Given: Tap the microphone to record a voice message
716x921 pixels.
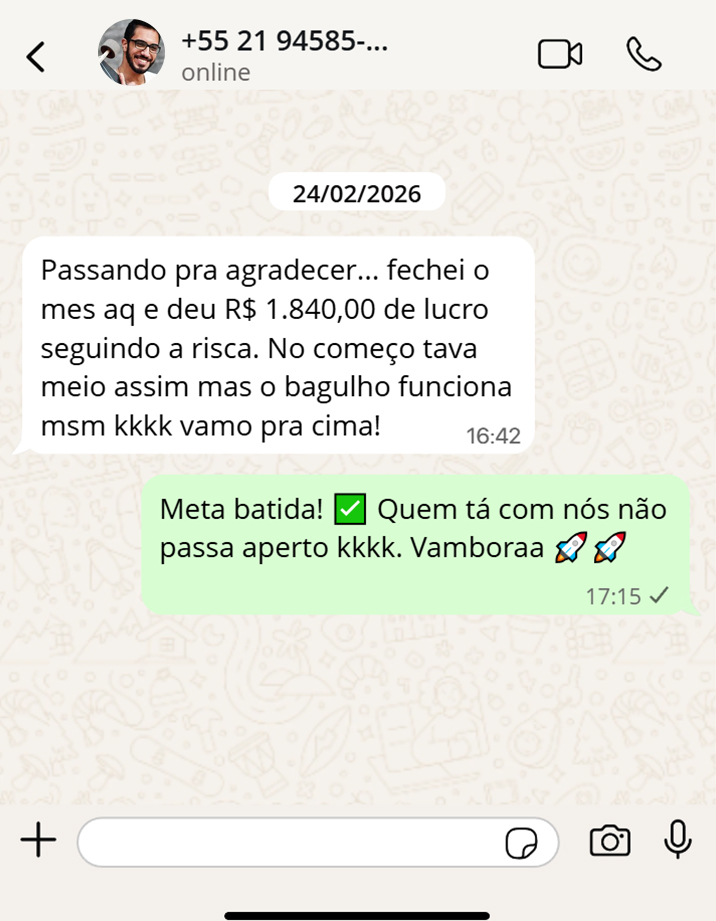Looking at the screenshot, I should (x=678, y=840).
